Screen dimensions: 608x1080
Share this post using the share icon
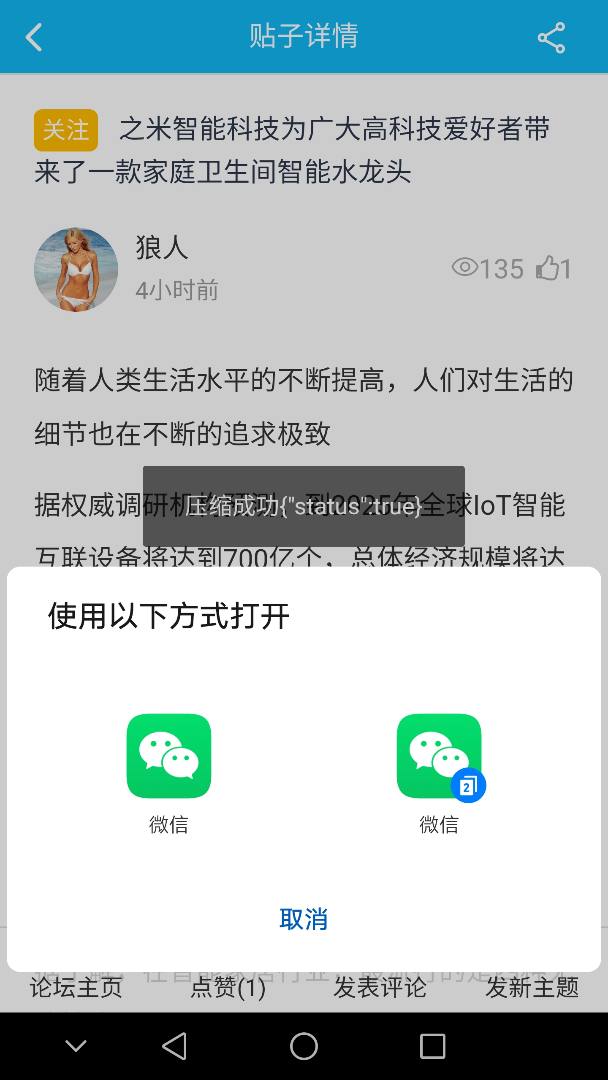(551, 37)
